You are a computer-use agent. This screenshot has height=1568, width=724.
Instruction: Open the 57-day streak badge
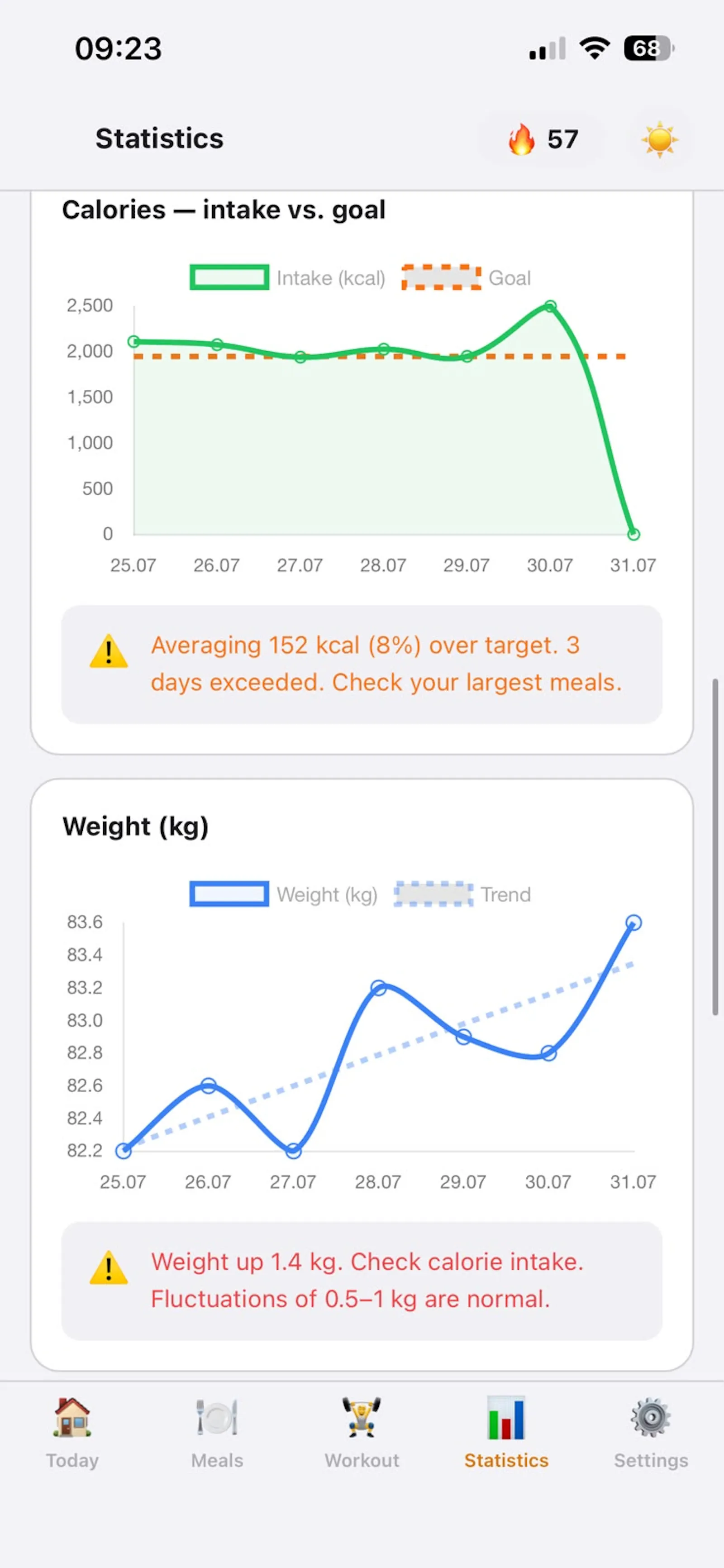543,139
